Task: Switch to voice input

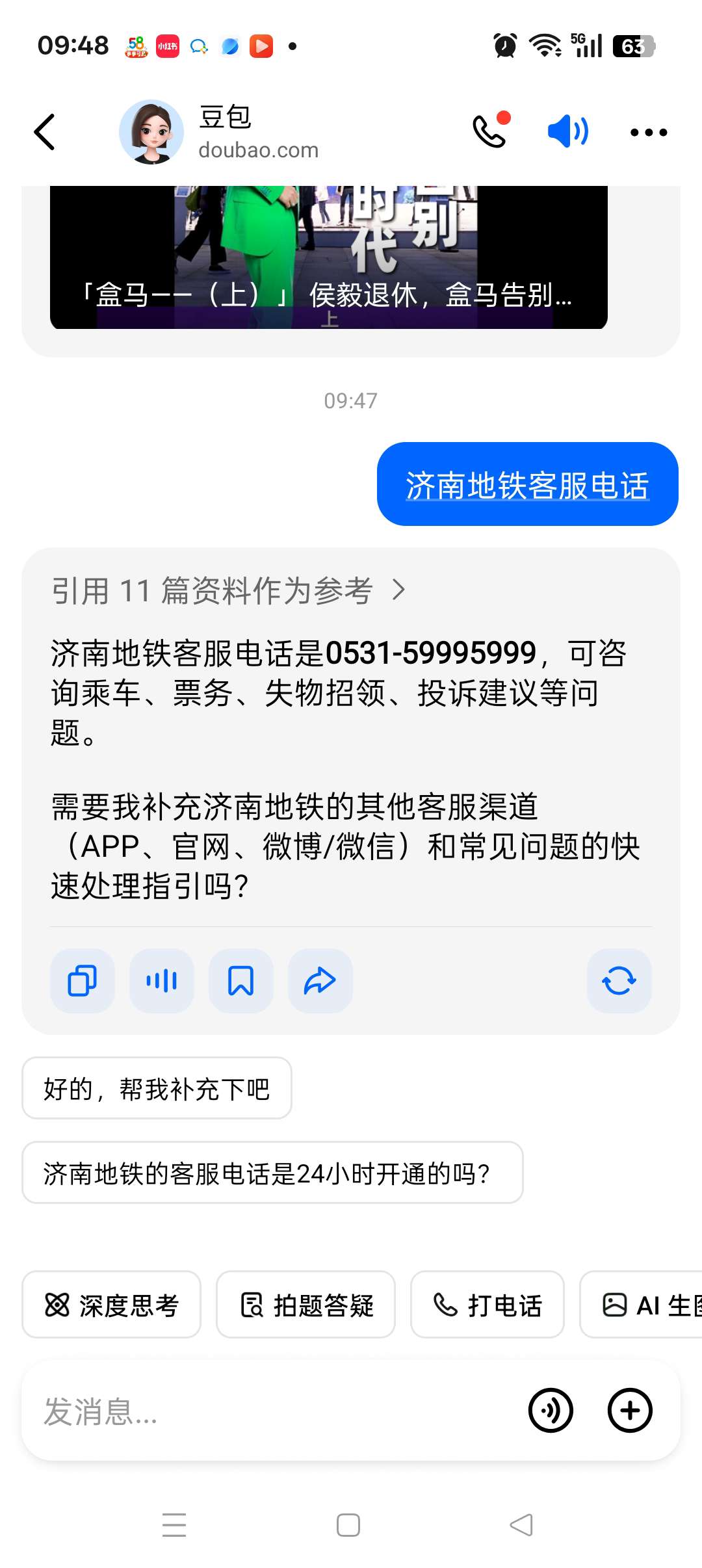Action: coord(551,1411)
